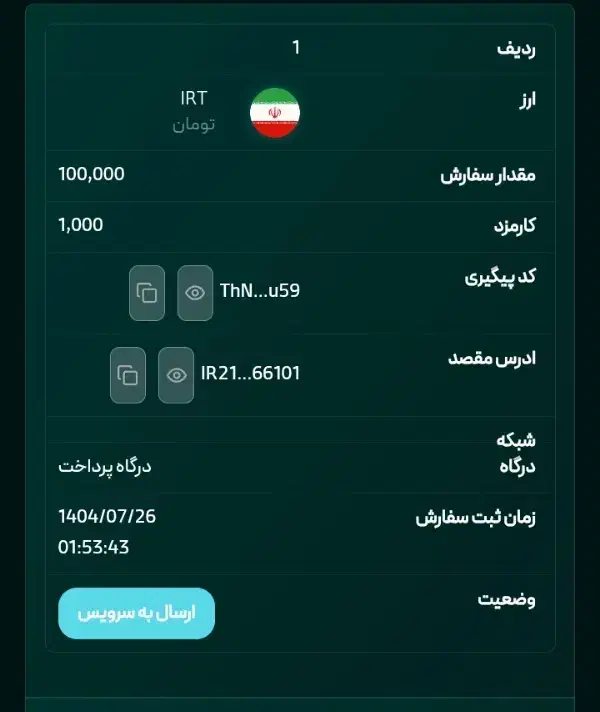Show the full destination address IR21...66101
This screenshot has width=600, height=712.
point(176,375)
